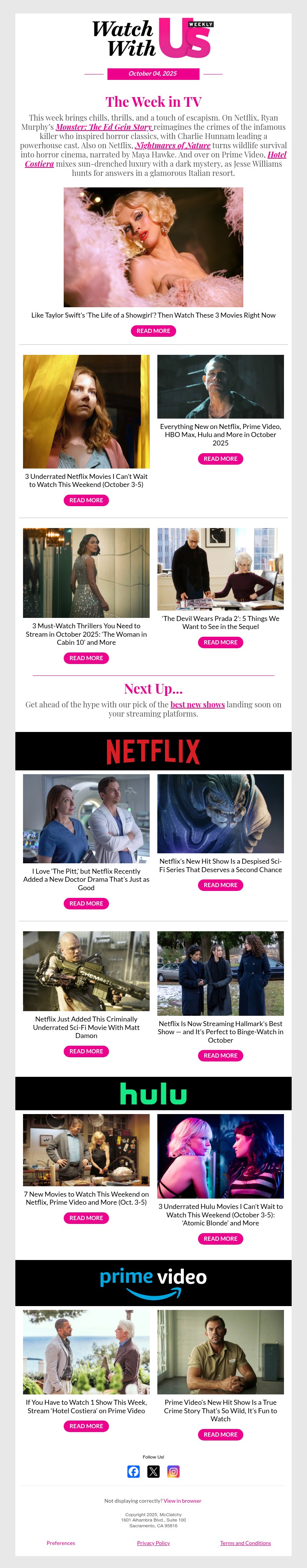Open the Facebook icon under Follow Us

coord(134,1471)
